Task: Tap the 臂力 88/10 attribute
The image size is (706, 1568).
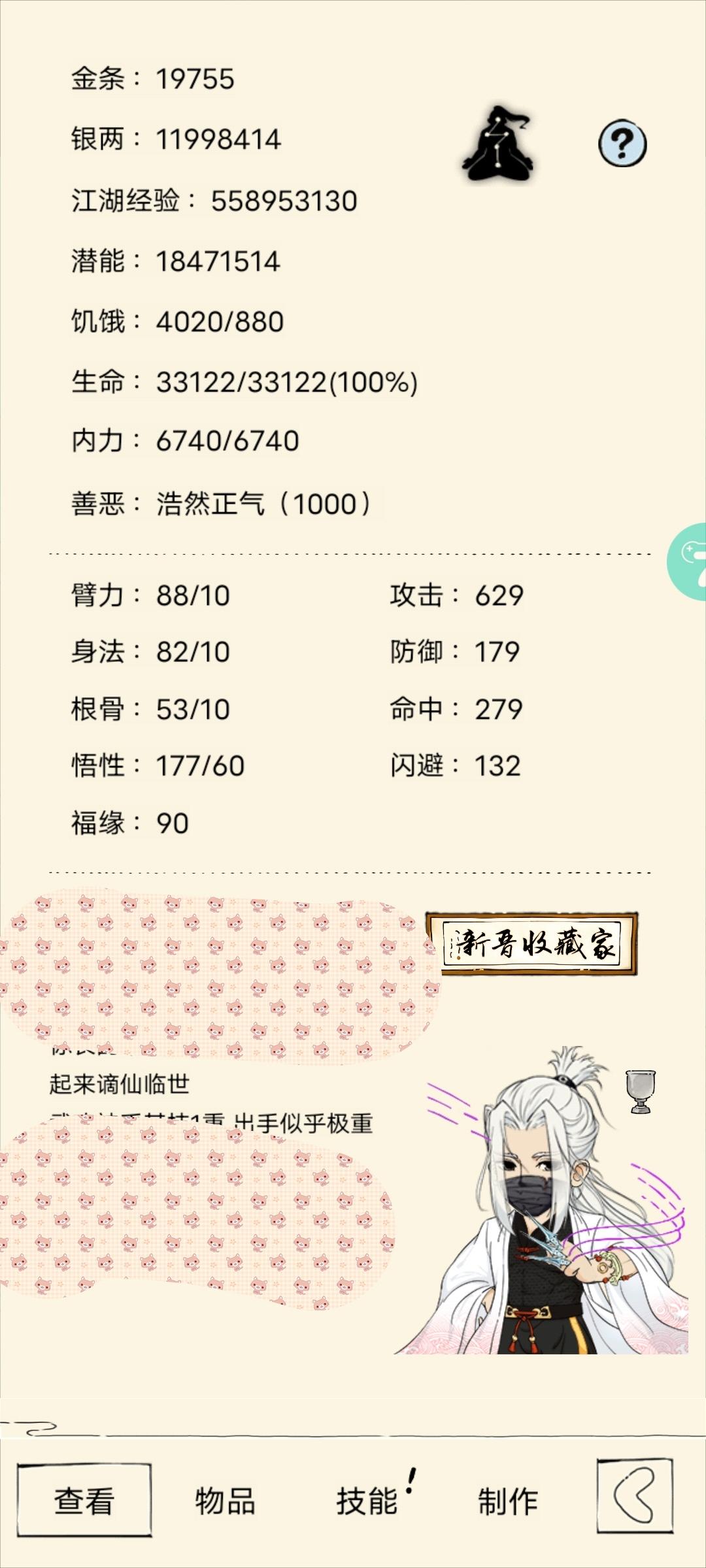Action: [150, 595]
